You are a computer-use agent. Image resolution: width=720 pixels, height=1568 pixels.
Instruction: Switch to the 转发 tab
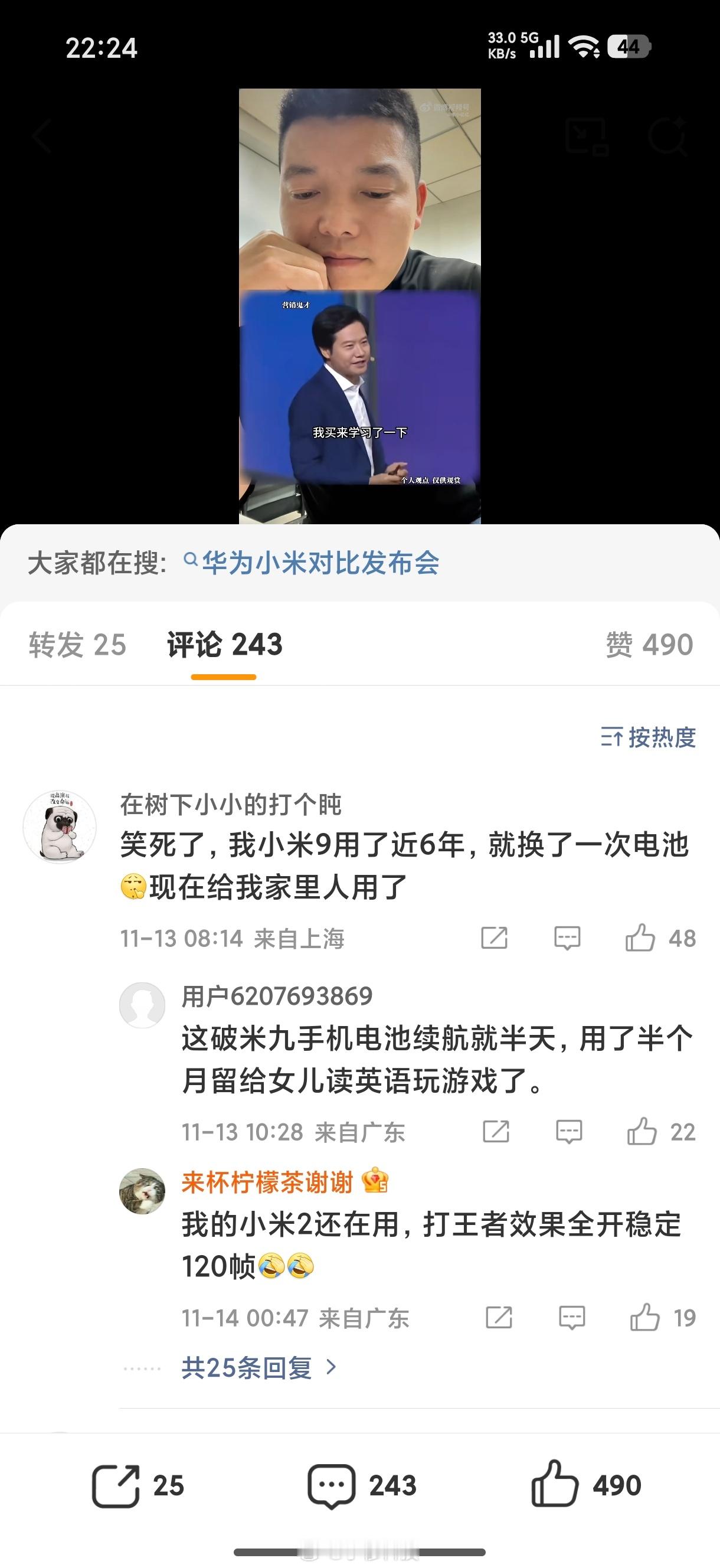[x=76, y=644]
